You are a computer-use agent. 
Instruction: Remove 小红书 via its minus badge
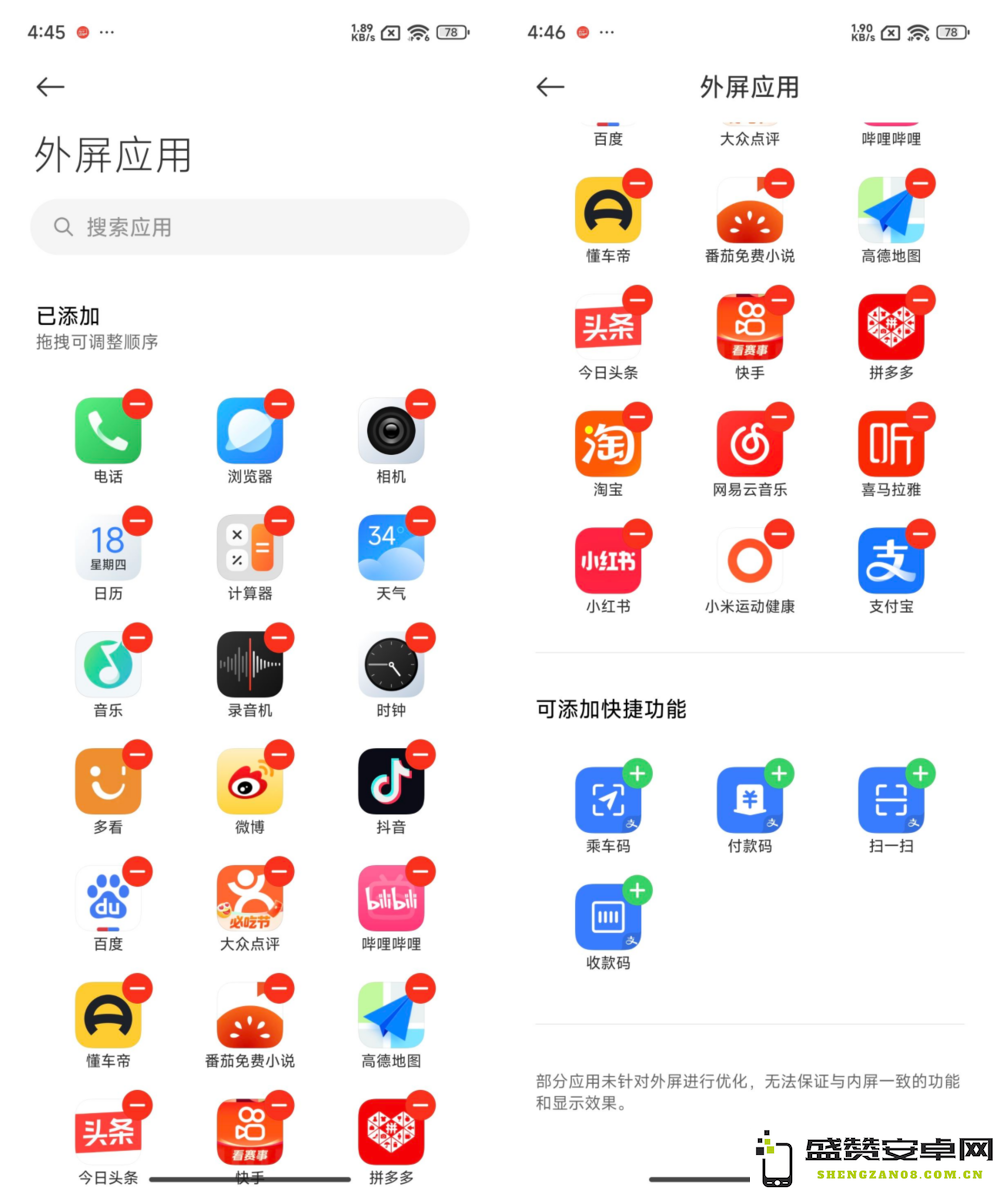(x=638, y=534)
